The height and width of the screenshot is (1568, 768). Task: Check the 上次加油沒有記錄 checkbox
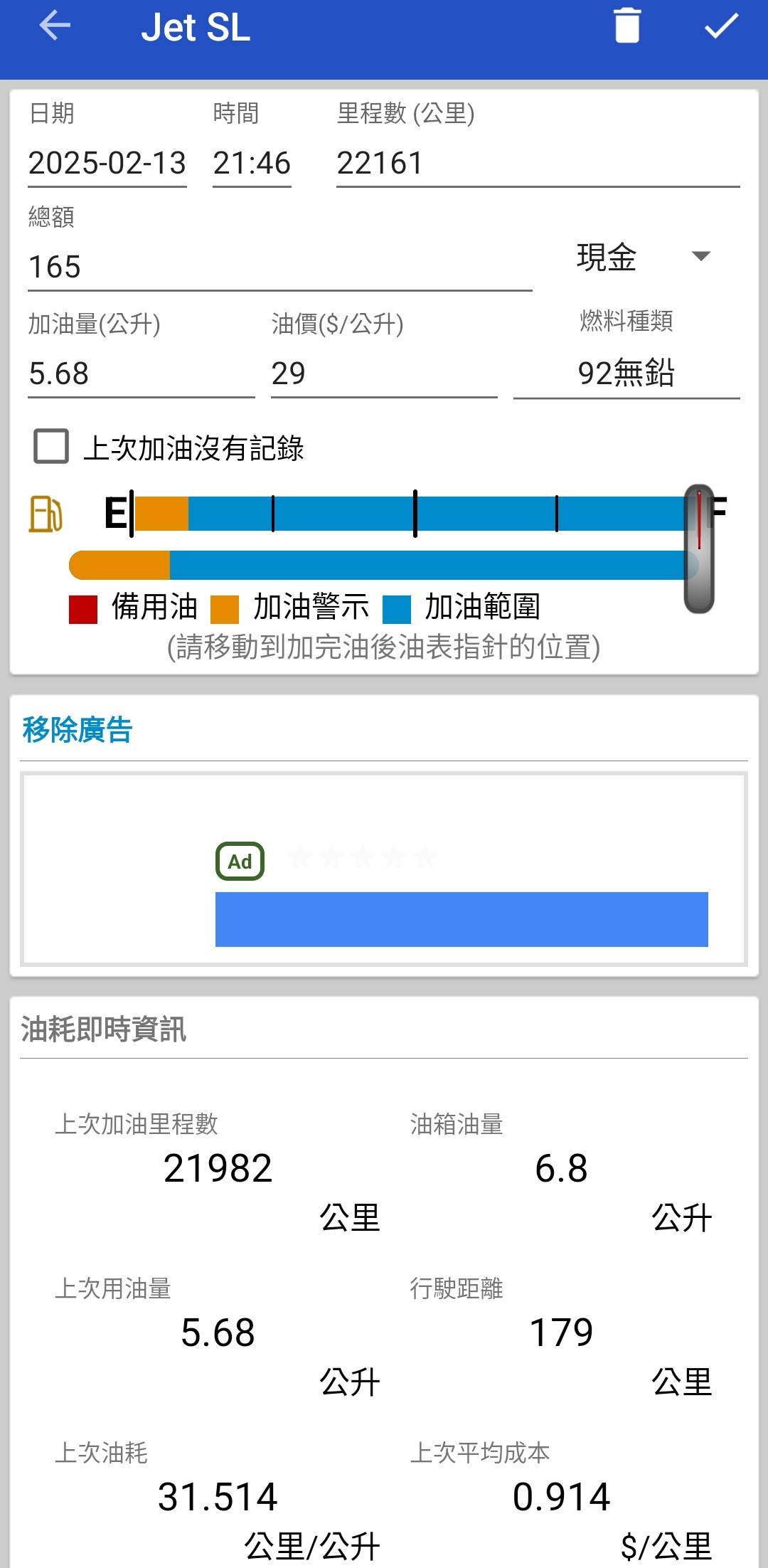pos(51,447)
